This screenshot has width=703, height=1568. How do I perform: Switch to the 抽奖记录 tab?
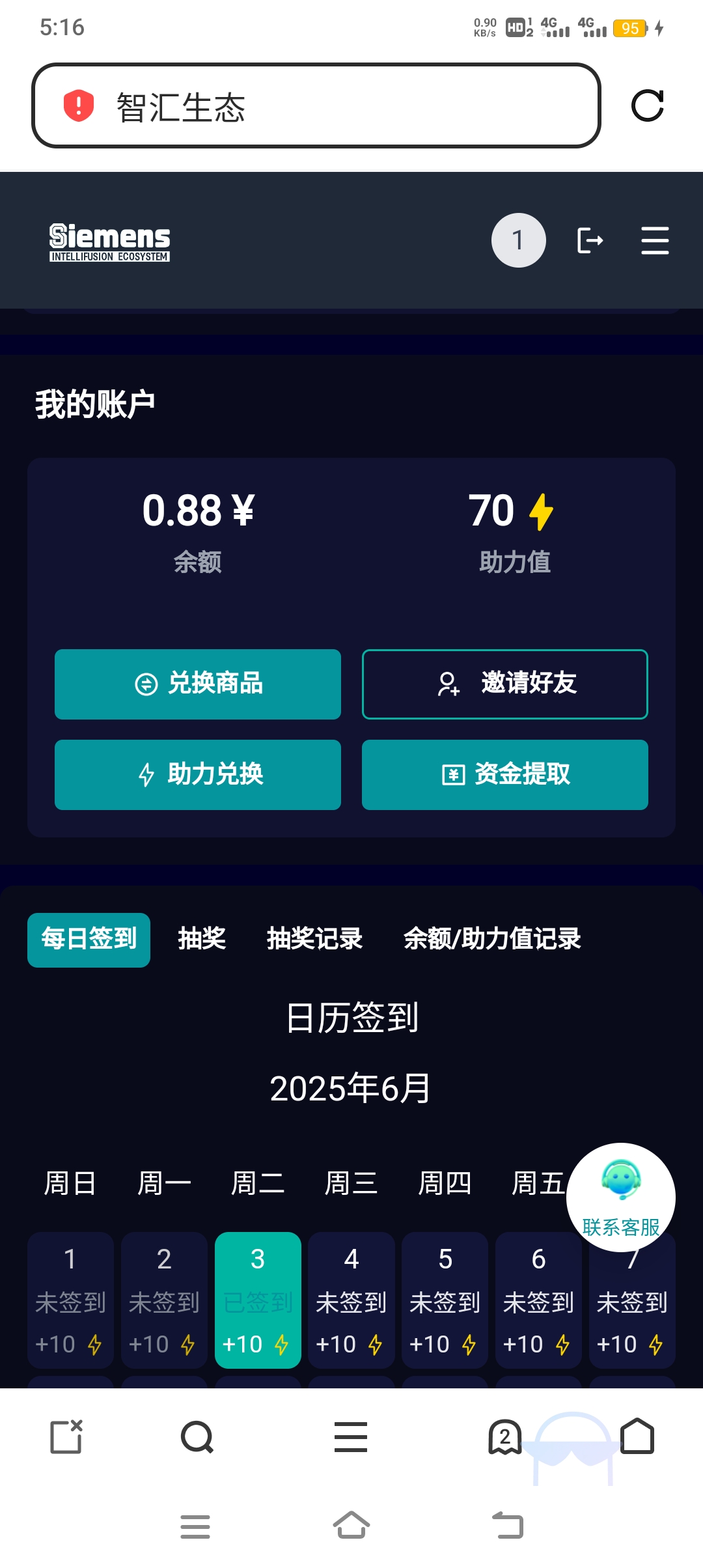(314, 939)
